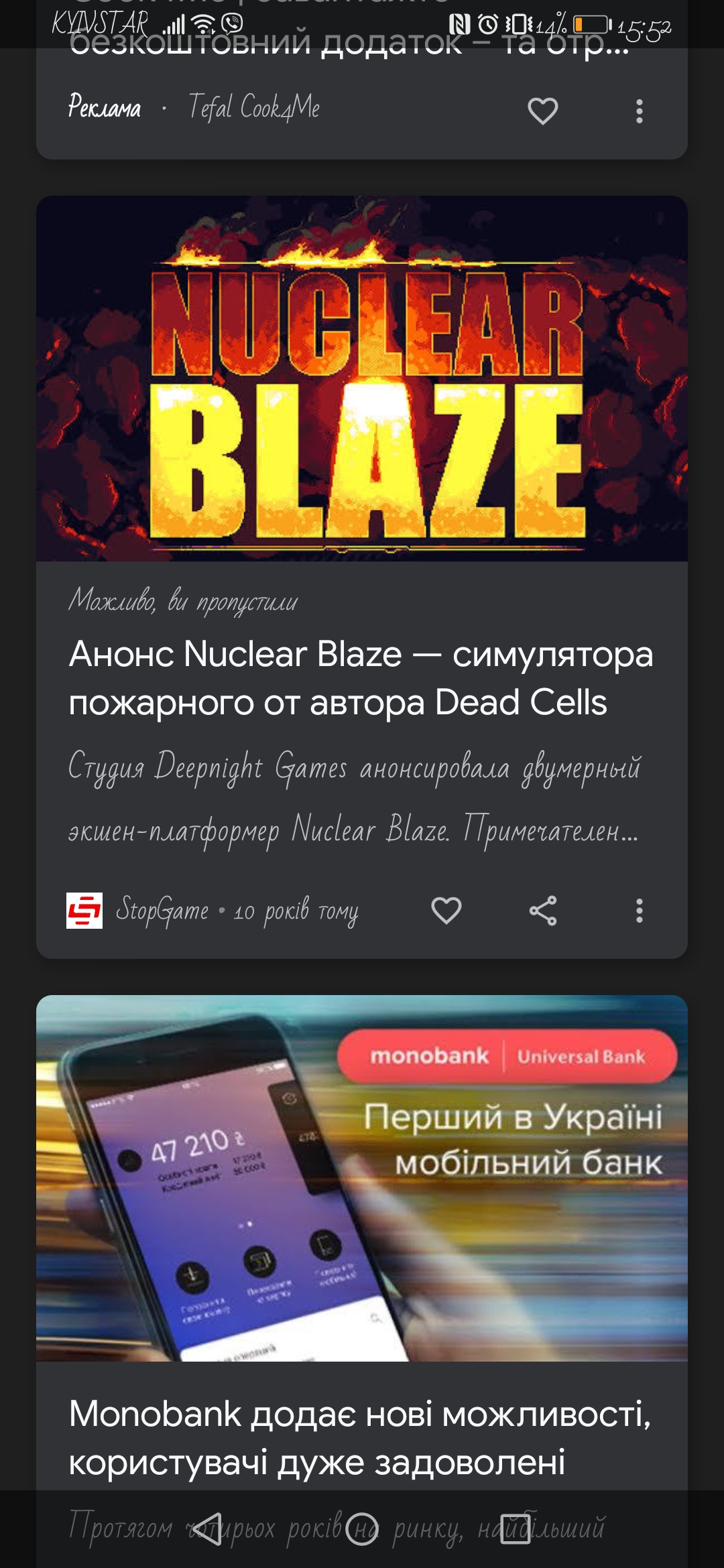Like the StopGame Nuclear Blaze article
This screenshot has width=724, height=1568.
coord(446,911)
